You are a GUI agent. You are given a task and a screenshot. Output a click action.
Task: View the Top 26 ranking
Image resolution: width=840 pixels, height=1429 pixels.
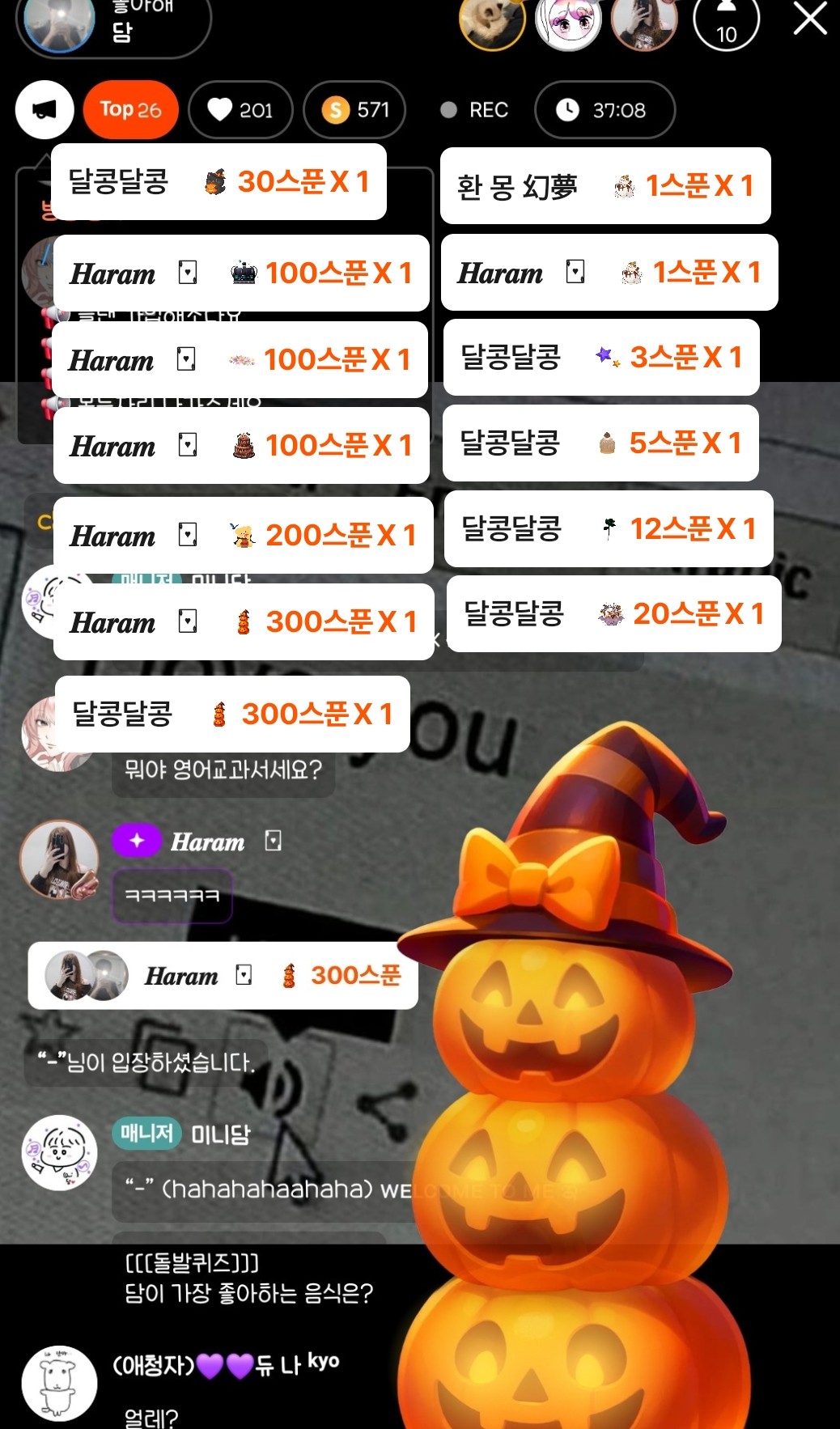(x=130, y=109)
